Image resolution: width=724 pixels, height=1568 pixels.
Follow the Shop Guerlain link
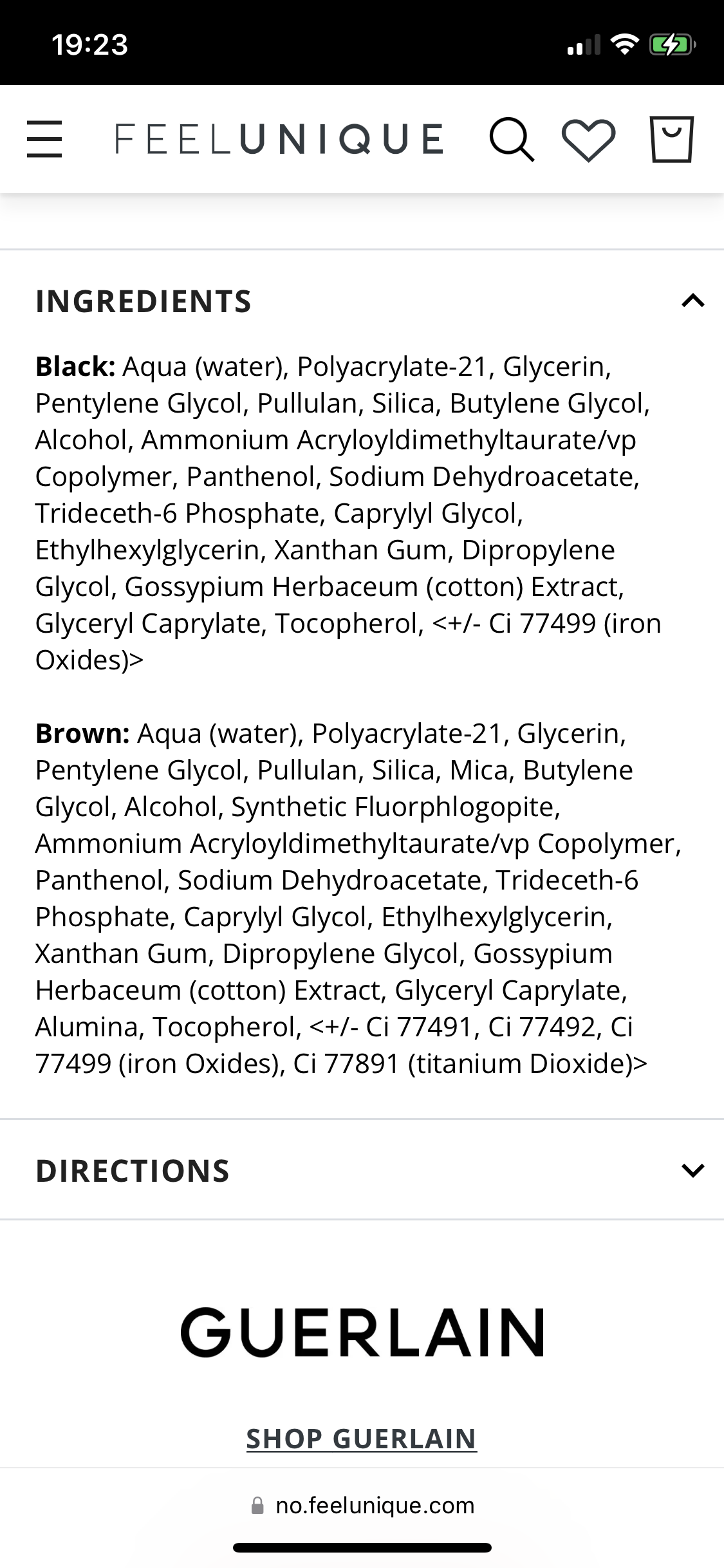coord(362,1439)
